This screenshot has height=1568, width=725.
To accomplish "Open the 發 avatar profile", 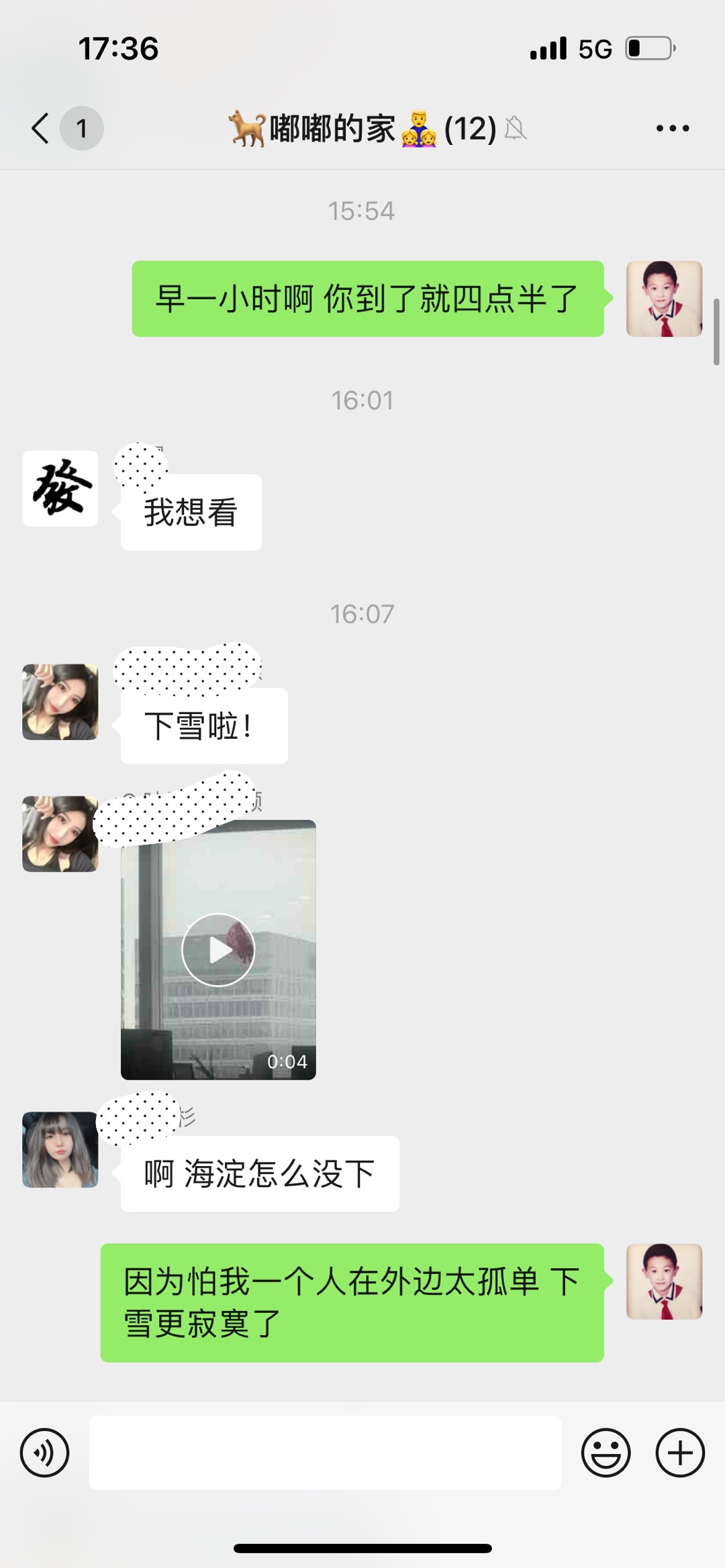I will 60,488.
